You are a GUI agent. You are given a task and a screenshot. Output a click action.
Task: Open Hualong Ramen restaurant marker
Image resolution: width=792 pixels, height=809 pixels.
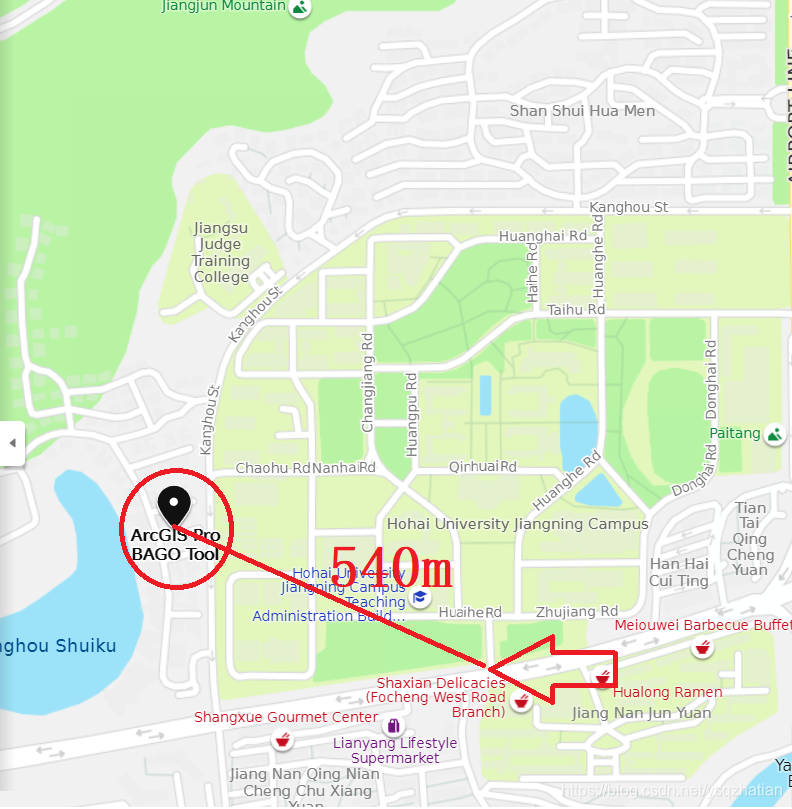(x=602, y=678)
